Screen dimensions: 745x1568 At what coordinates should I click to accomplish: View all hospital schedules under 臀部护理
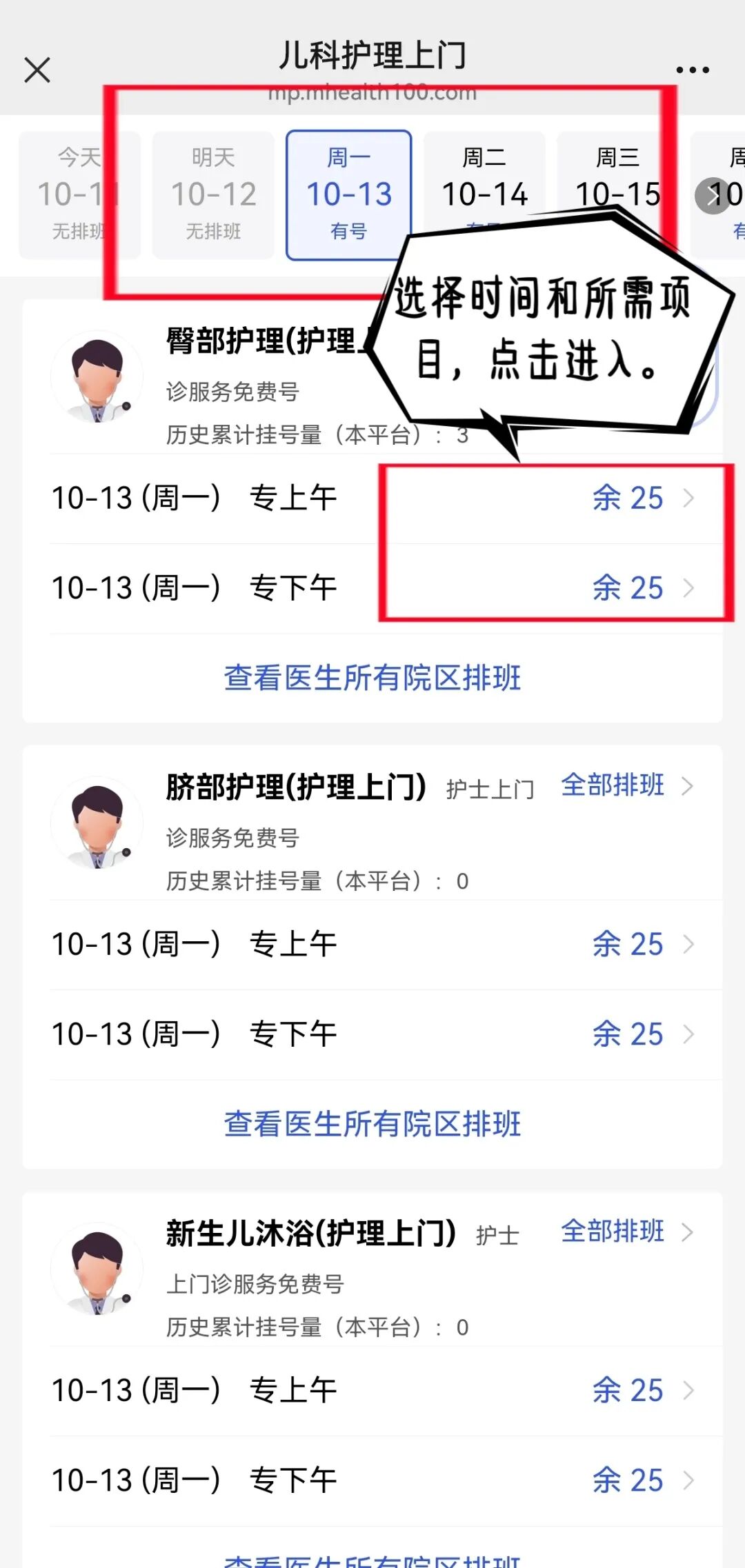(372, 678)
